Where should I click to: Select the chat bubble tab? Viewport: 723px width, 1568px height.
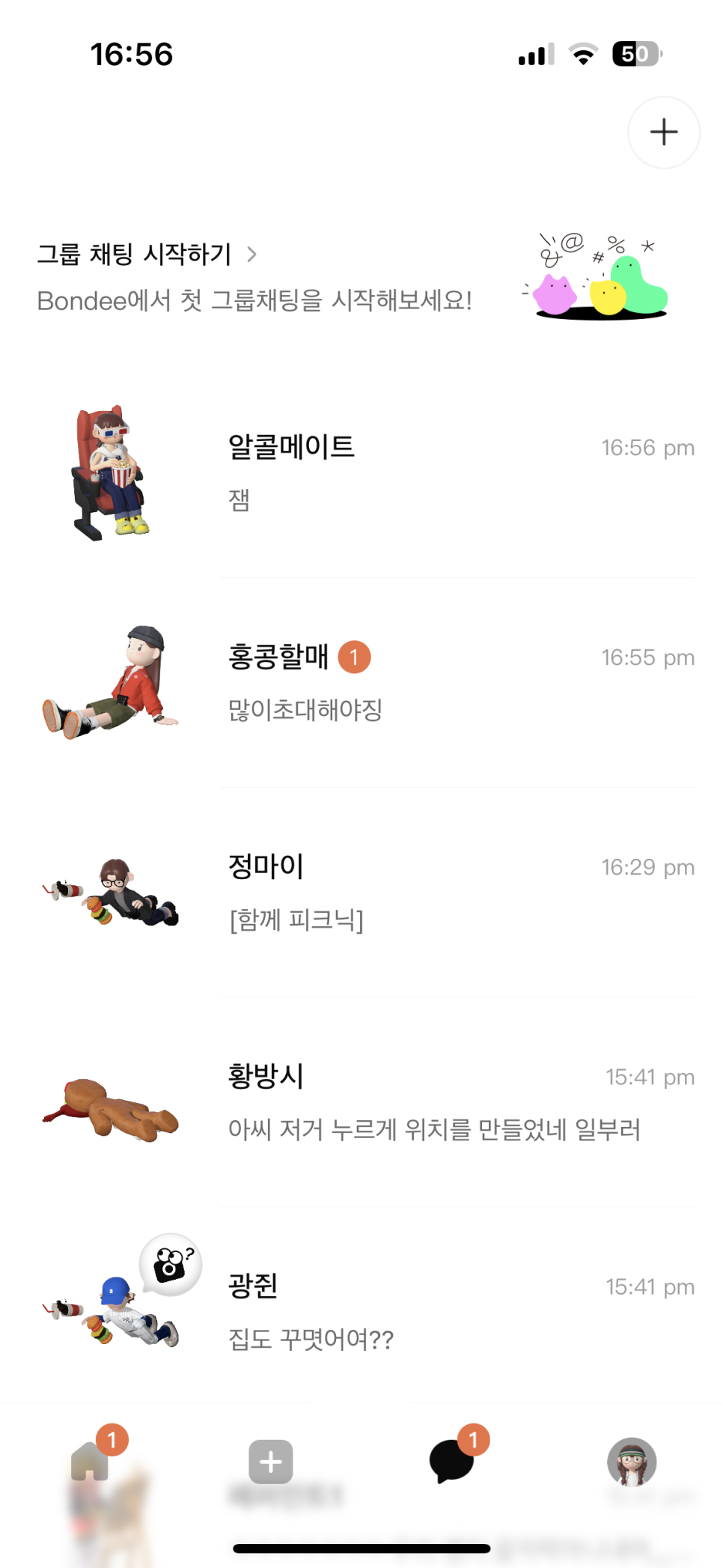pyautogui.click(x=452, y=1462)
